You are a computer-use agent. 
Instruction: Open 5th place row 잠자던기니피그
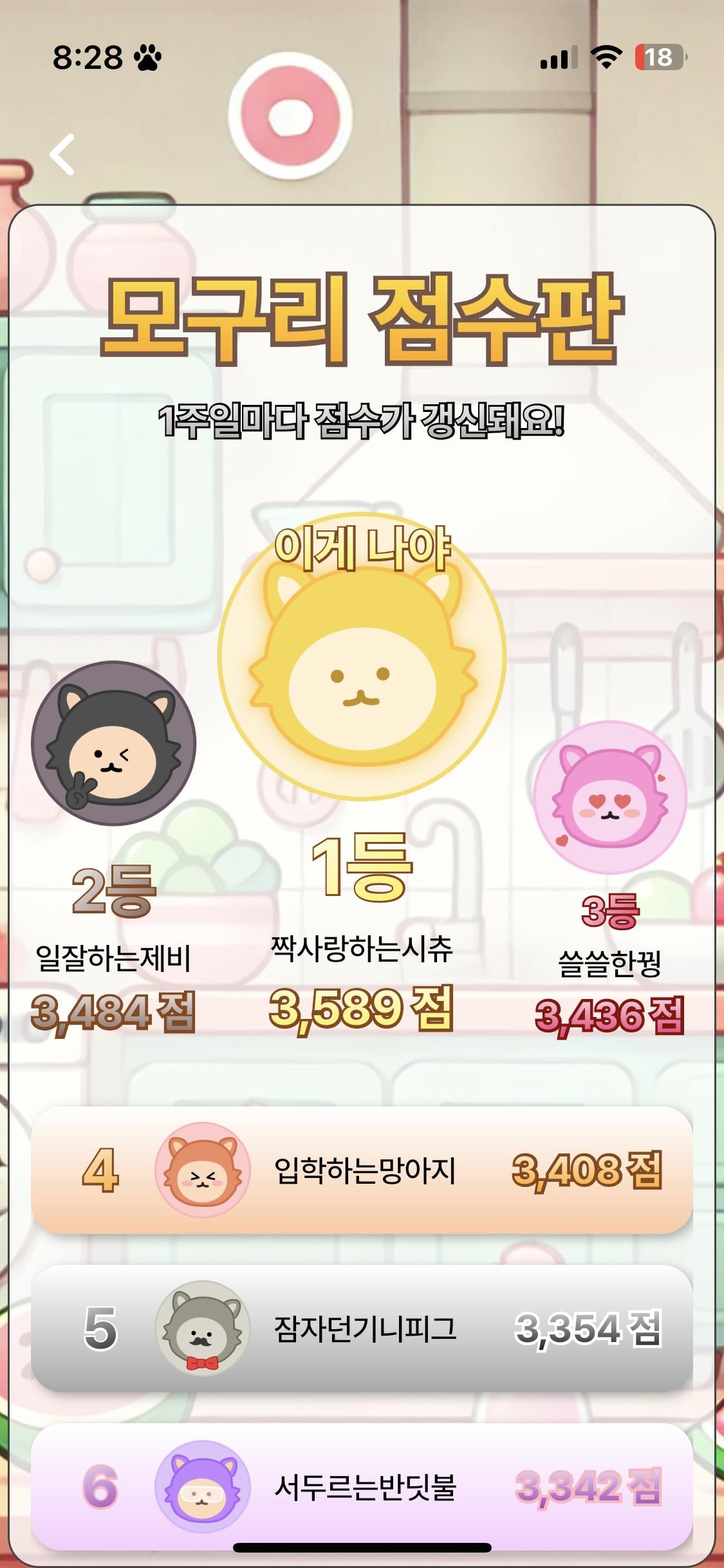[362, 1329]
